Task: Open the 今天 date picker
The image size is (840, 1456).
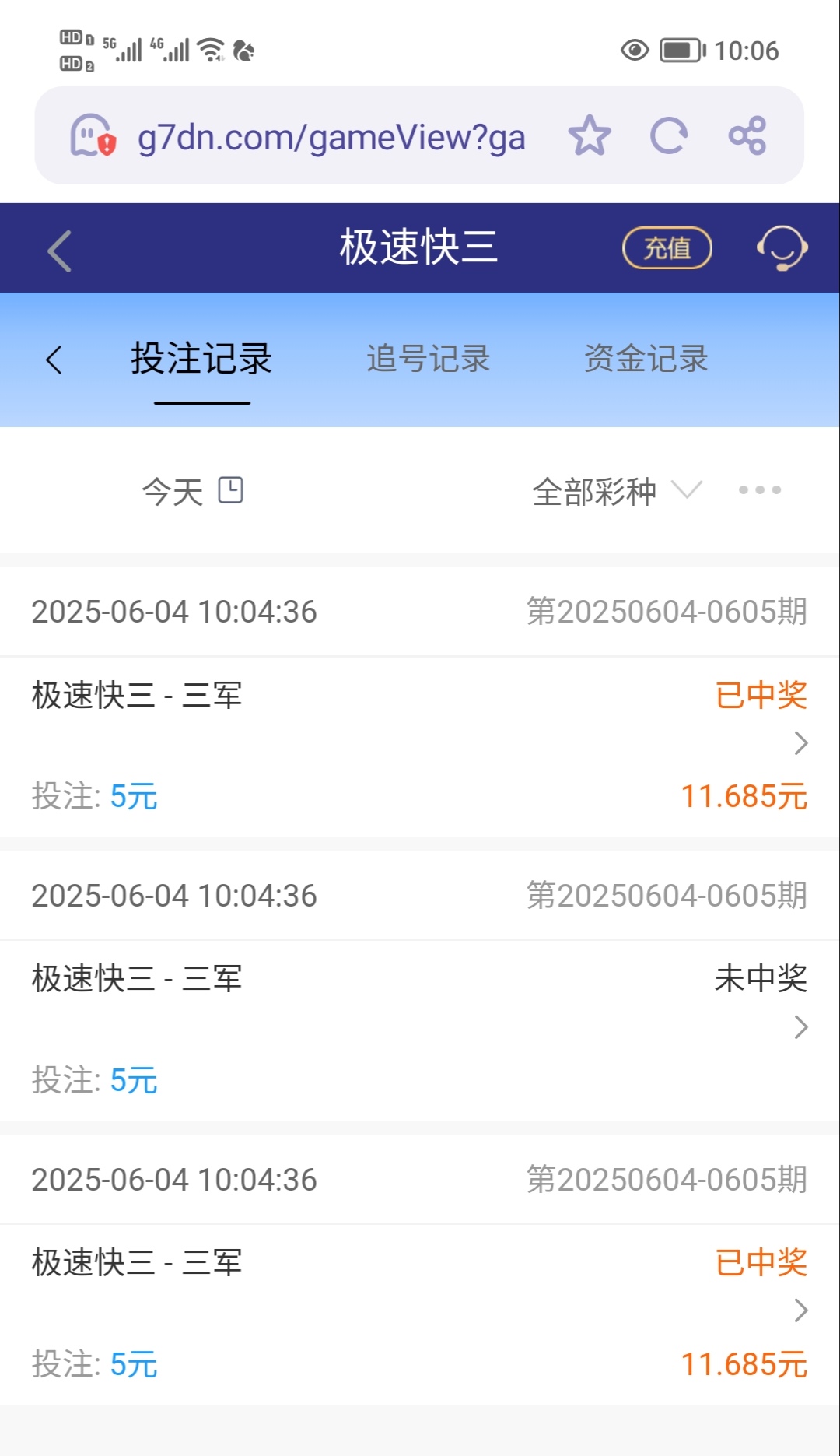Action: click(x=192, y=491)
